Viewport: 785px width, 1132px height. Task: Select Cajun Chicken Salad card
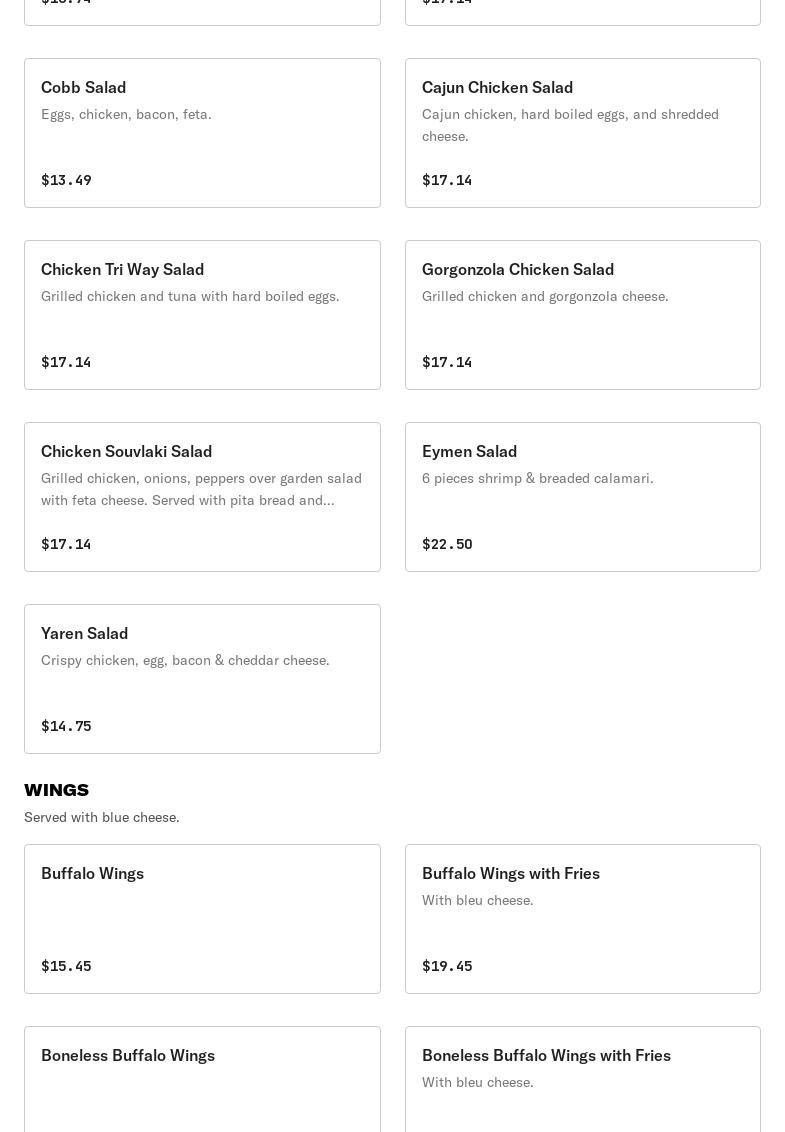point(582,133)
